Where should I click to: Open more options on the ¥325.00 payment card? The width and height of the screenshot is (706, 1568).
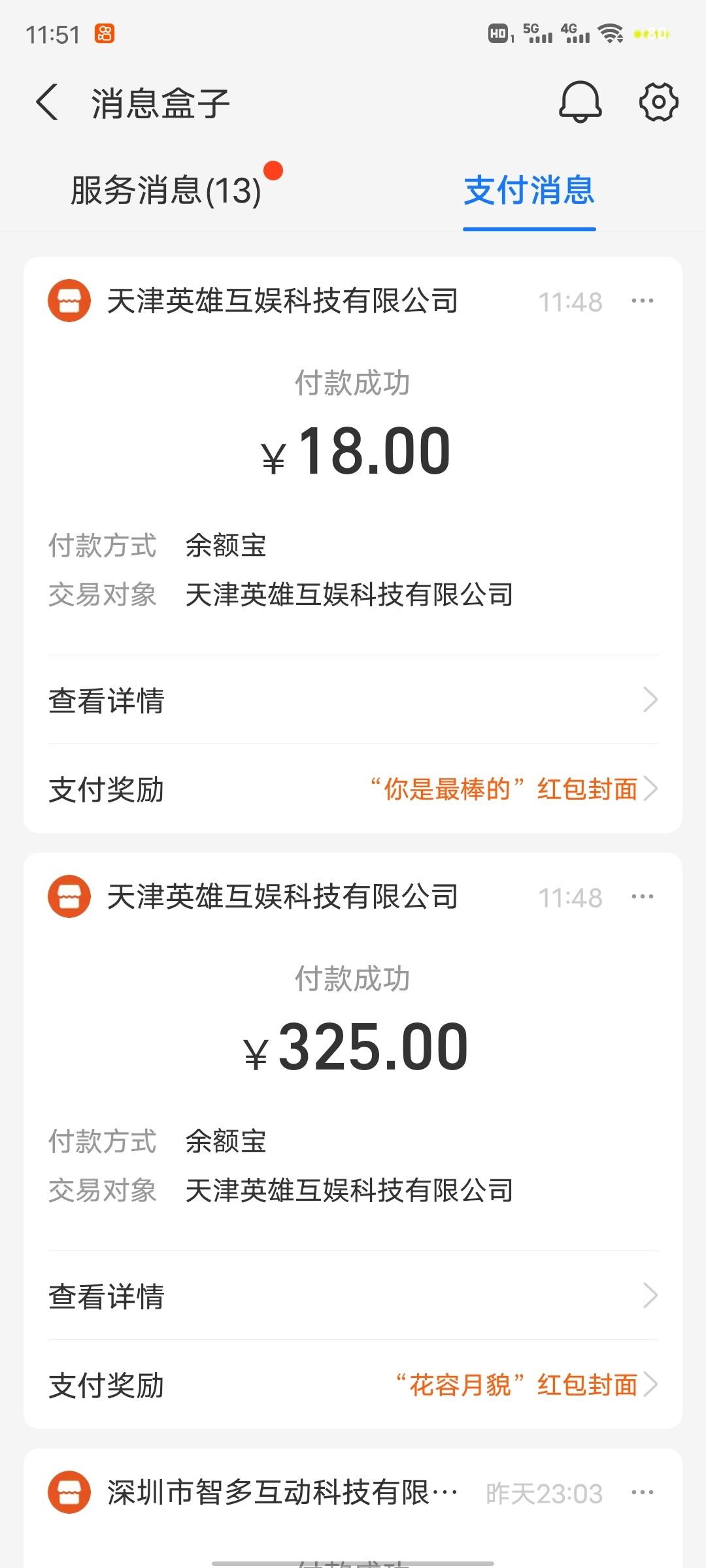coord(643,897)
